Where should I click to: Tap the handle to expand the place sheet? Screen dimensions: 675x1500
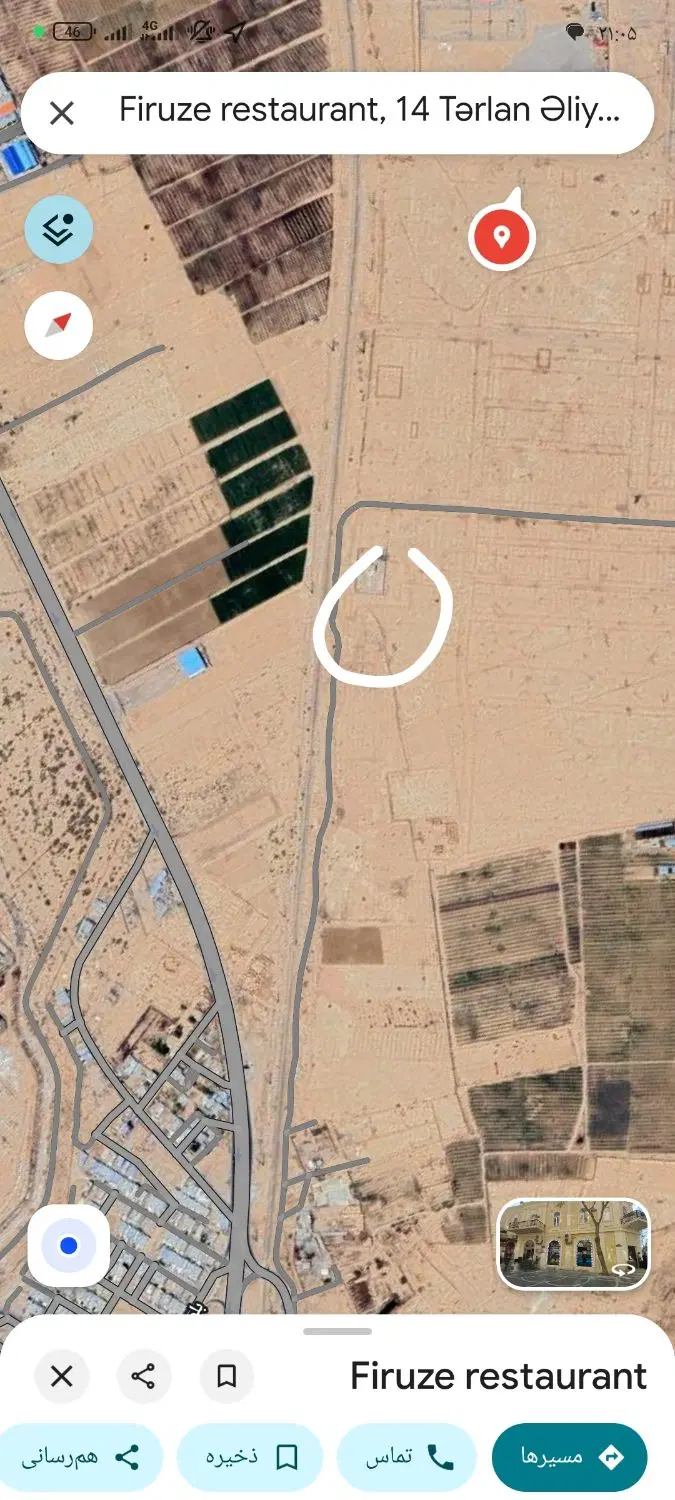coord(337,1331)
